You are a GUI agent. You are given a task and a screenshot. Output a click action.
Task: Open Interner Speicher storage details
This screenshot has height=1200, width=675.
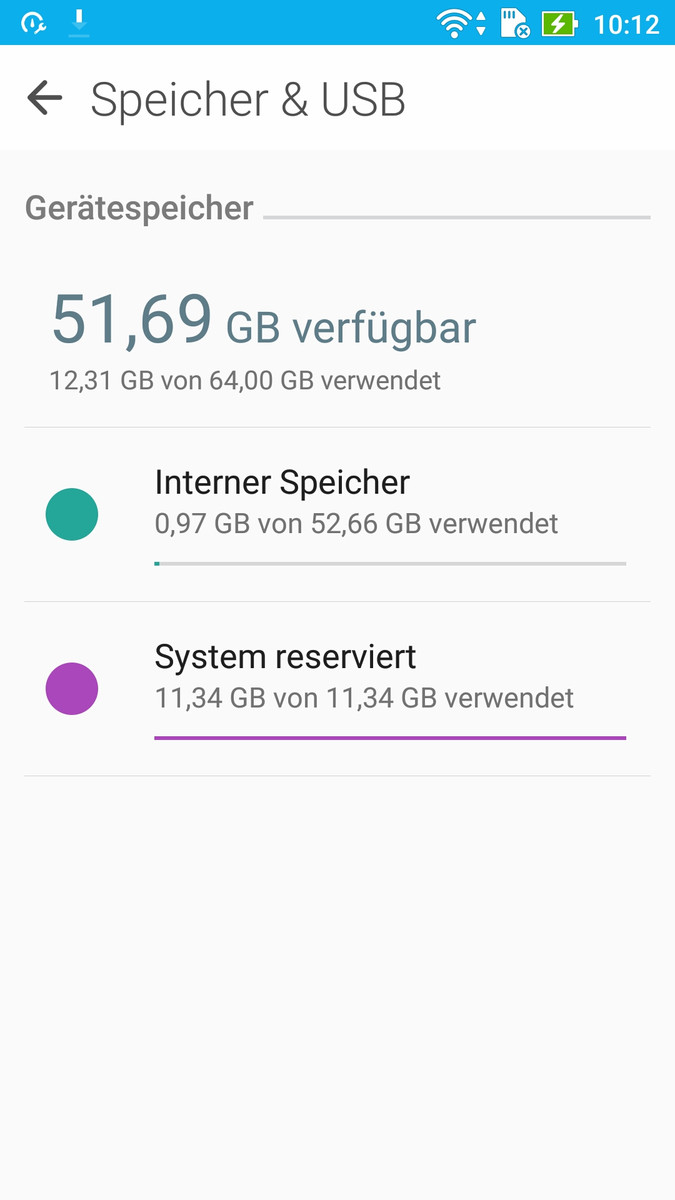(x=337, y=515)
